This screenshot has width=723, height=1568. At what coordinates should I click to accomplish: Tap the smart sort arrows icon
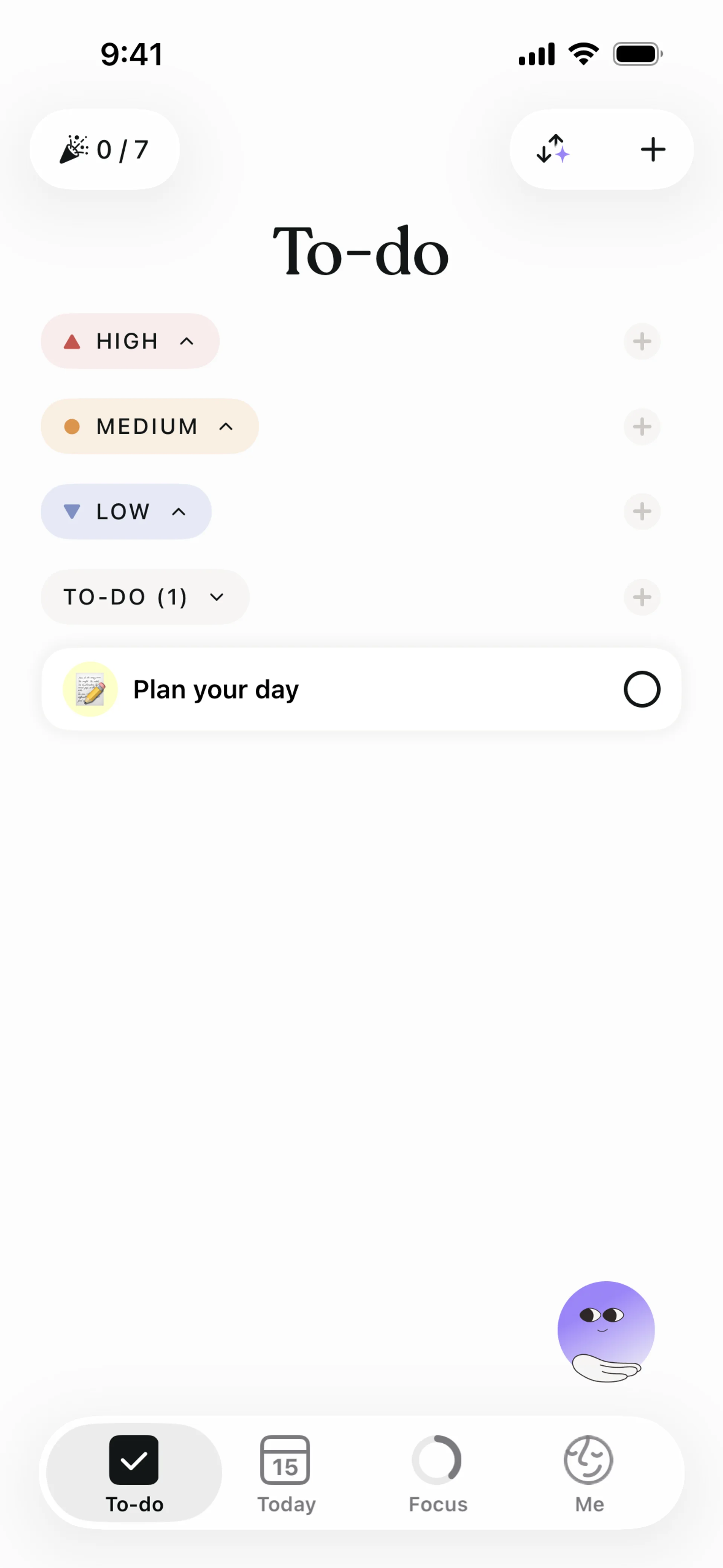tap(552, 149)
